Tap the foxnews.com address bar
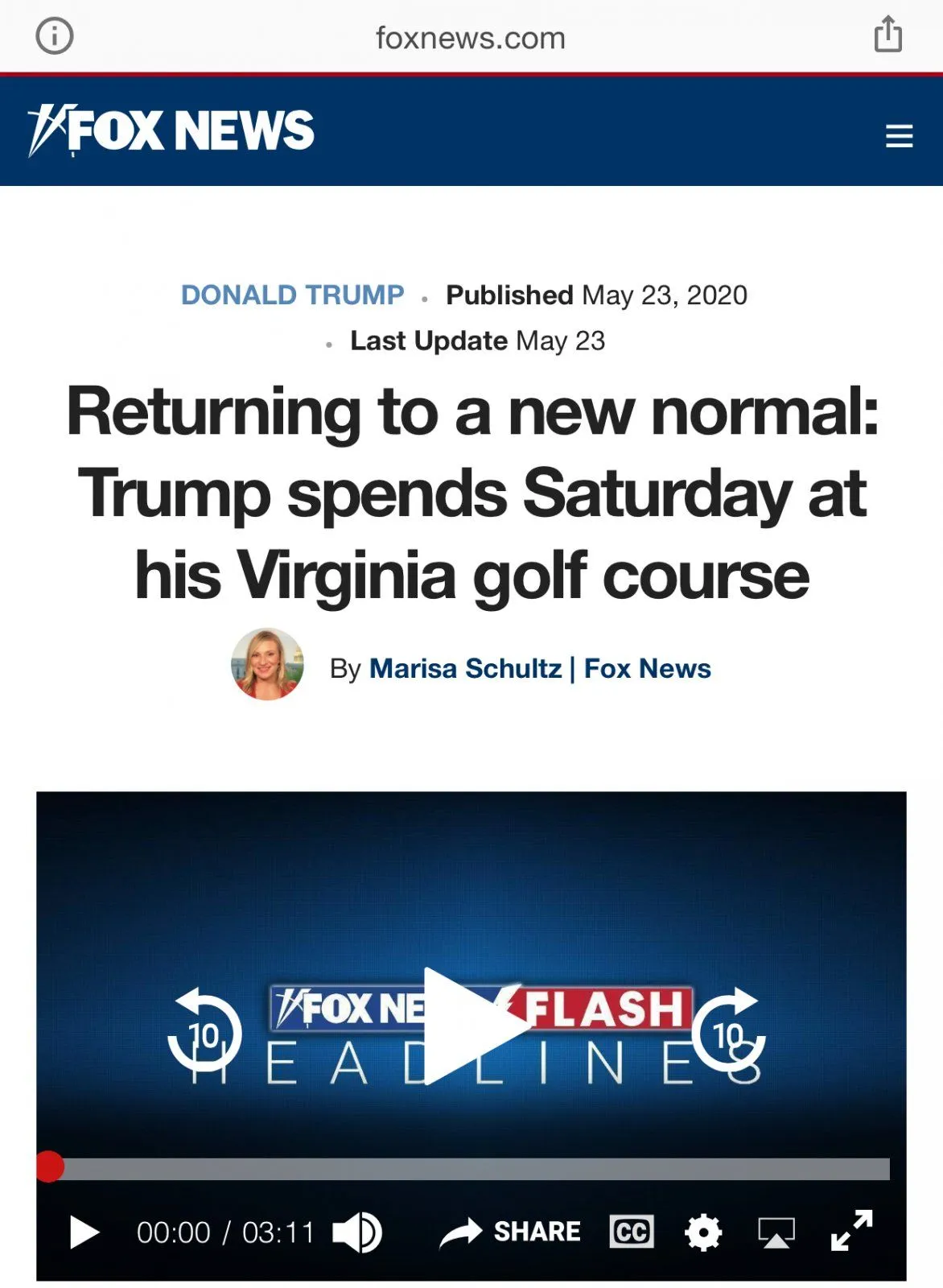This screenshot has height=1288, width=943. [x=471, y=38]
